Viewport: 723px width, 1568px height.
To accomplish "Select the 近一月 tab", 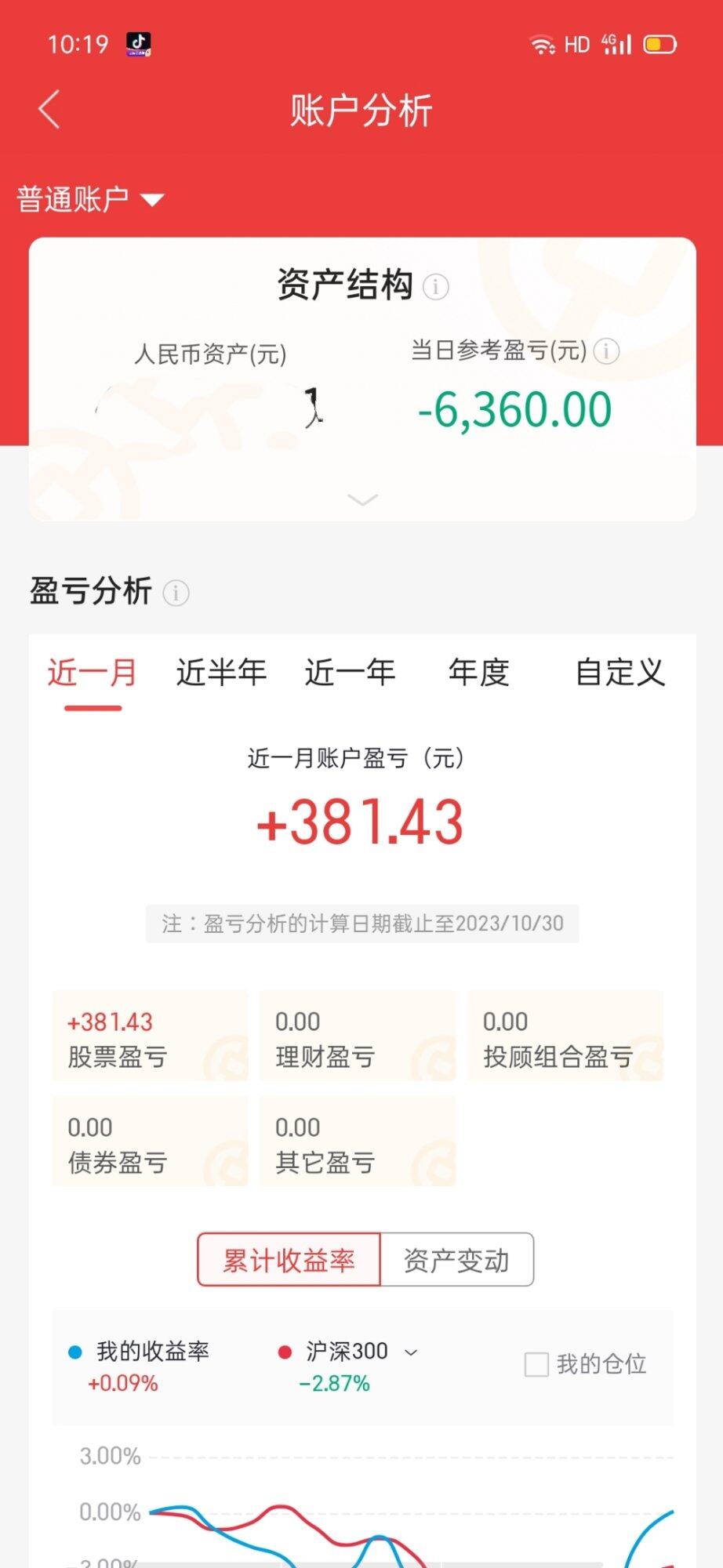I will pos(93,673).
